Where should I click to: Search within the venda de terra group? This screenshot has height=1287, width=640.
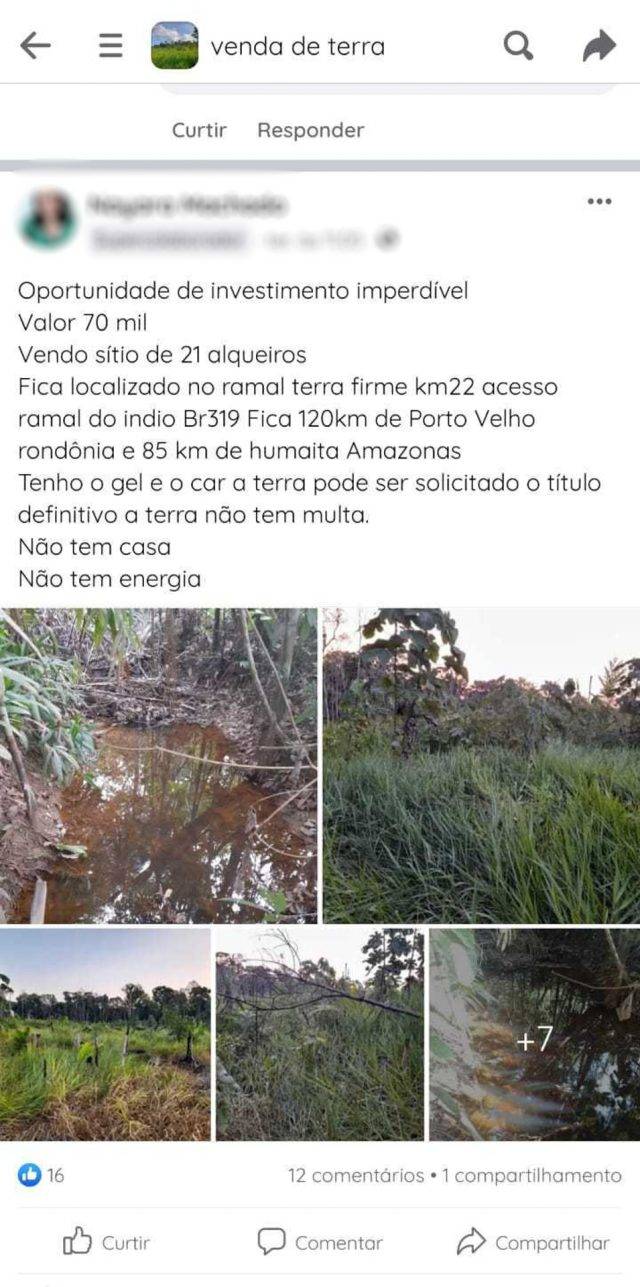517,46
